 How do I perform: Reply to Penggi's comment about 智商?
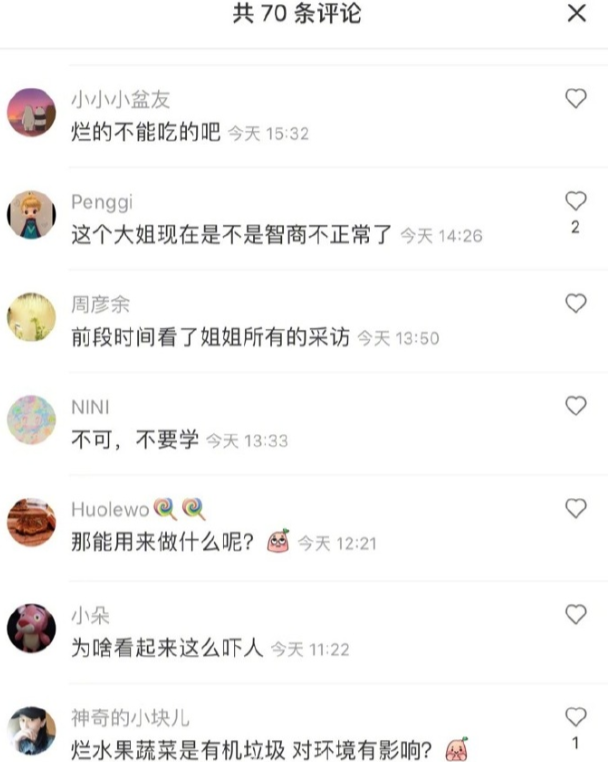coord(230,236)
